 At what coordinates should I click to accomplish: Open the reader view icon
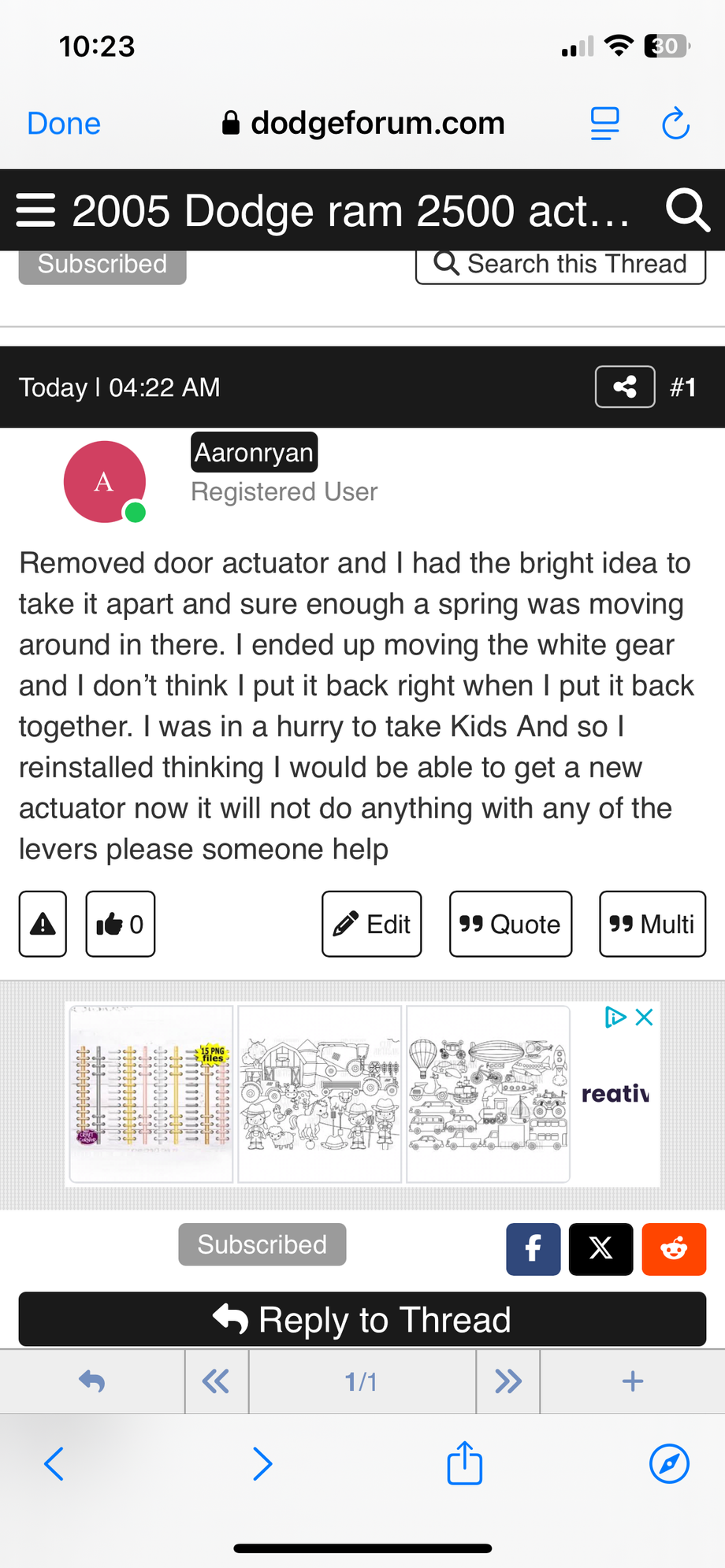[x=604, y=124]
